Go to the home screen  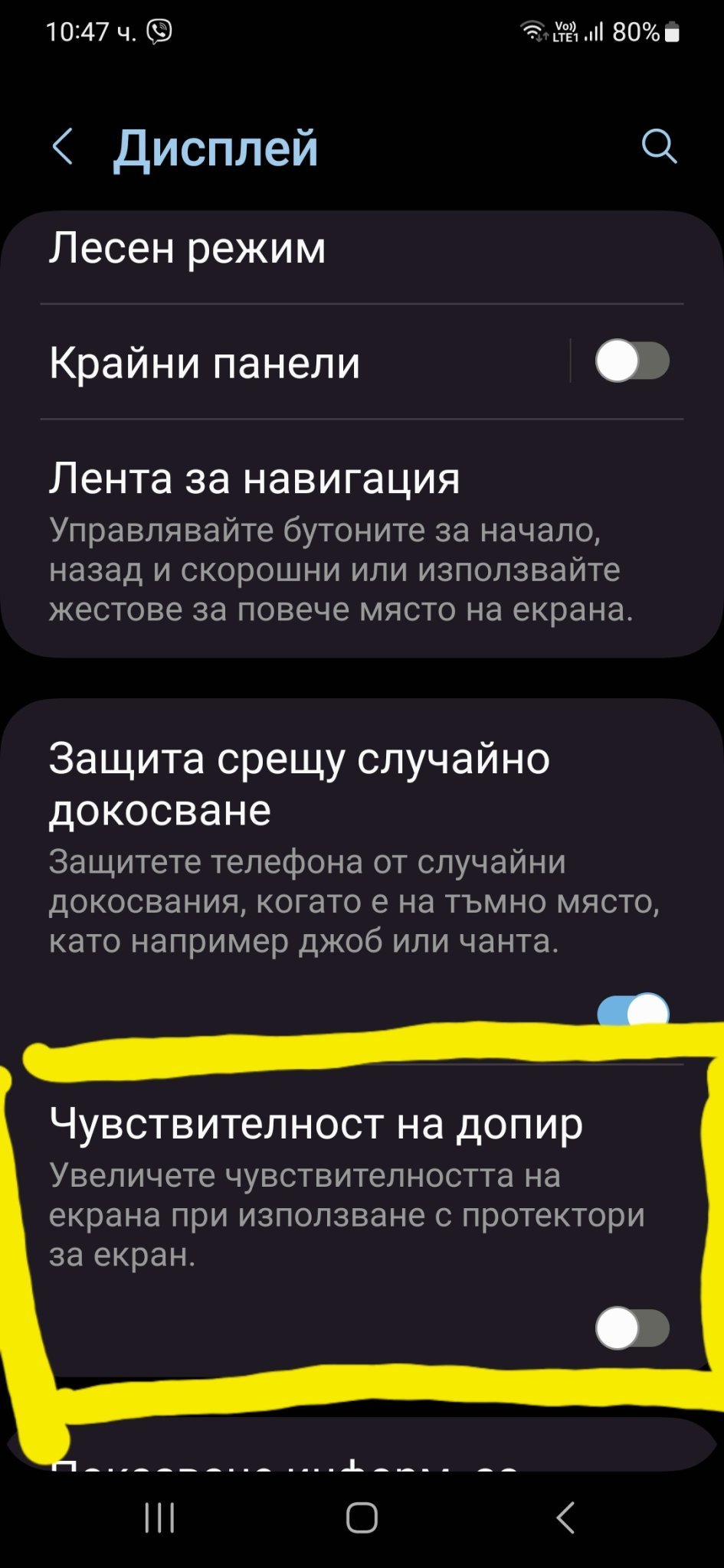[362, 1517]
